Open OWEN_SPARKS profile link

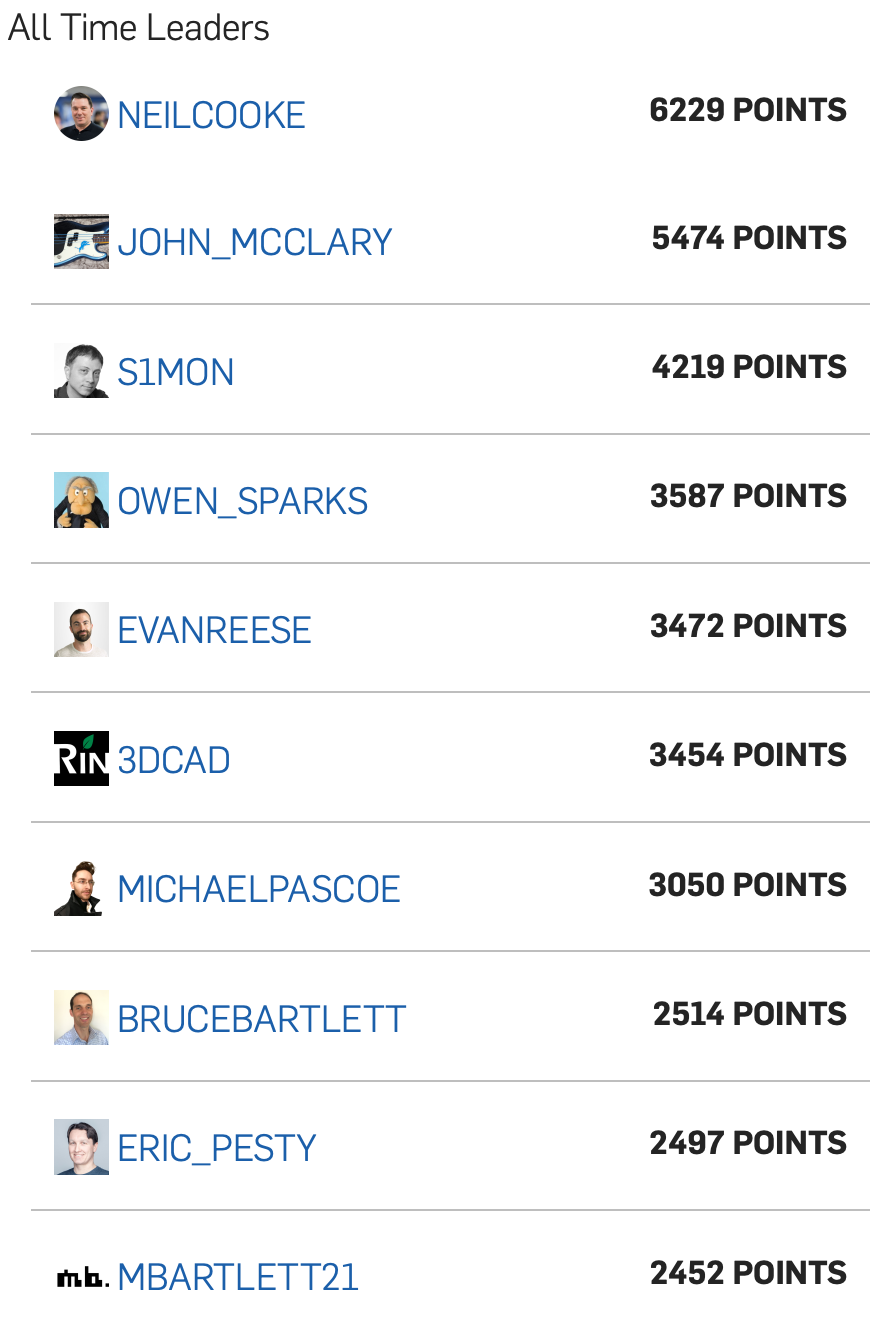[x=242, y=501]
